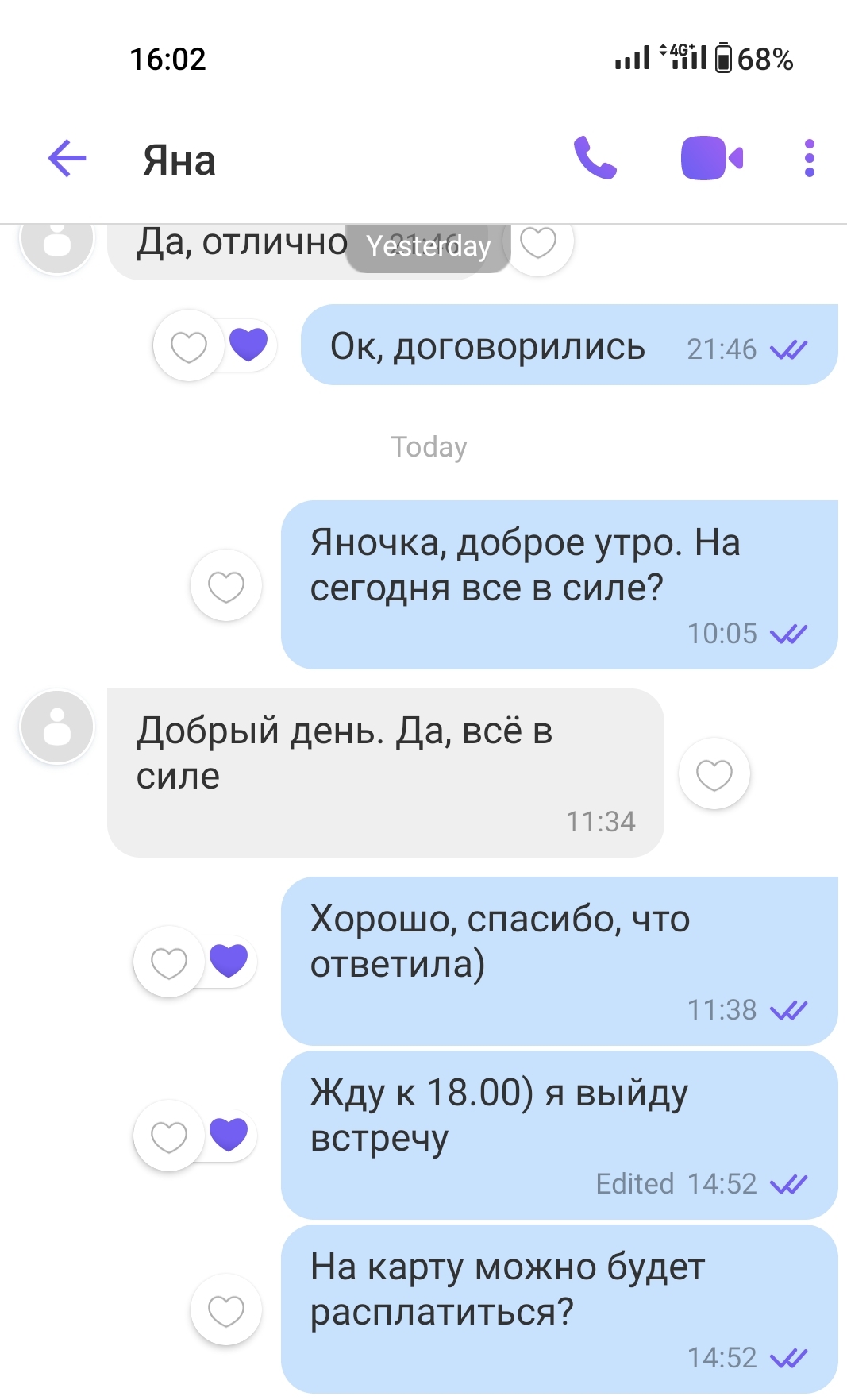Start a video call with Яна
The height and width of the screenshot is (1400, 847).
point(711,158)
